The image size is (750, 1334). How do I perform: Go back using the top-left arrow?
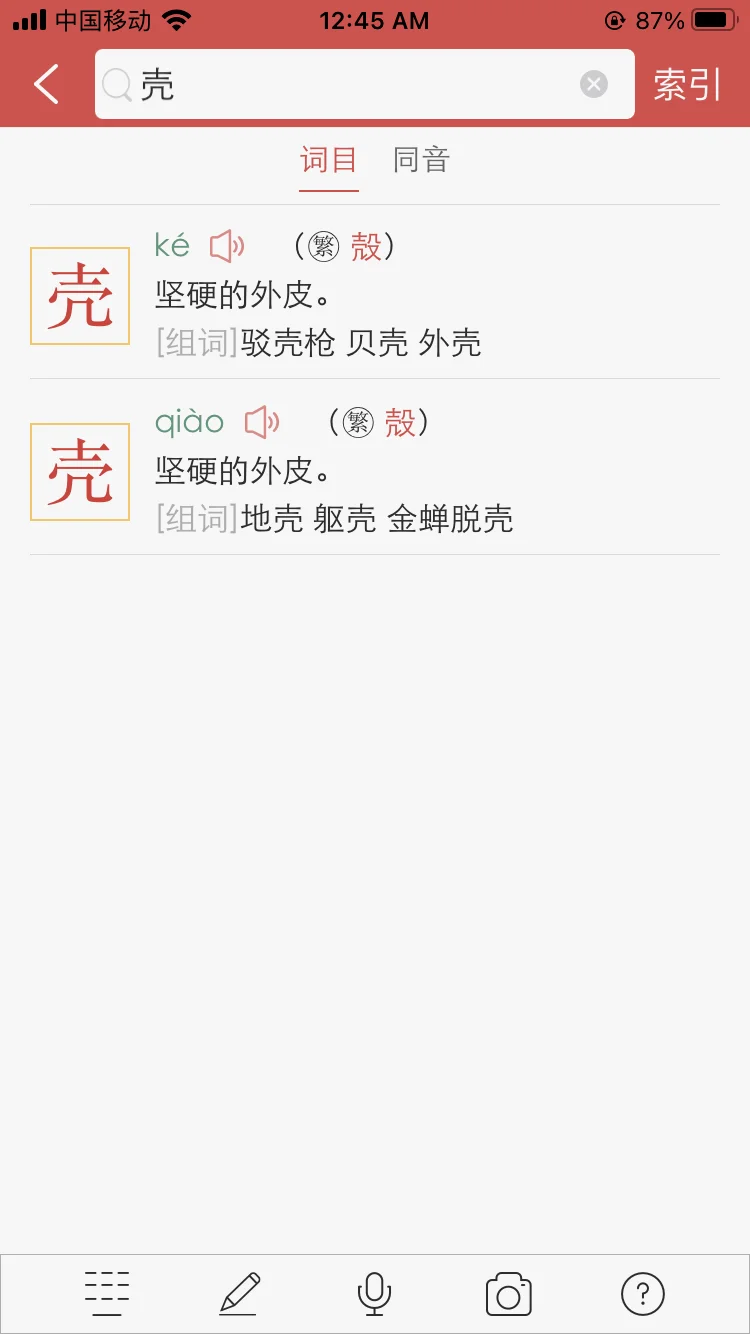click(x=46, y=85)
